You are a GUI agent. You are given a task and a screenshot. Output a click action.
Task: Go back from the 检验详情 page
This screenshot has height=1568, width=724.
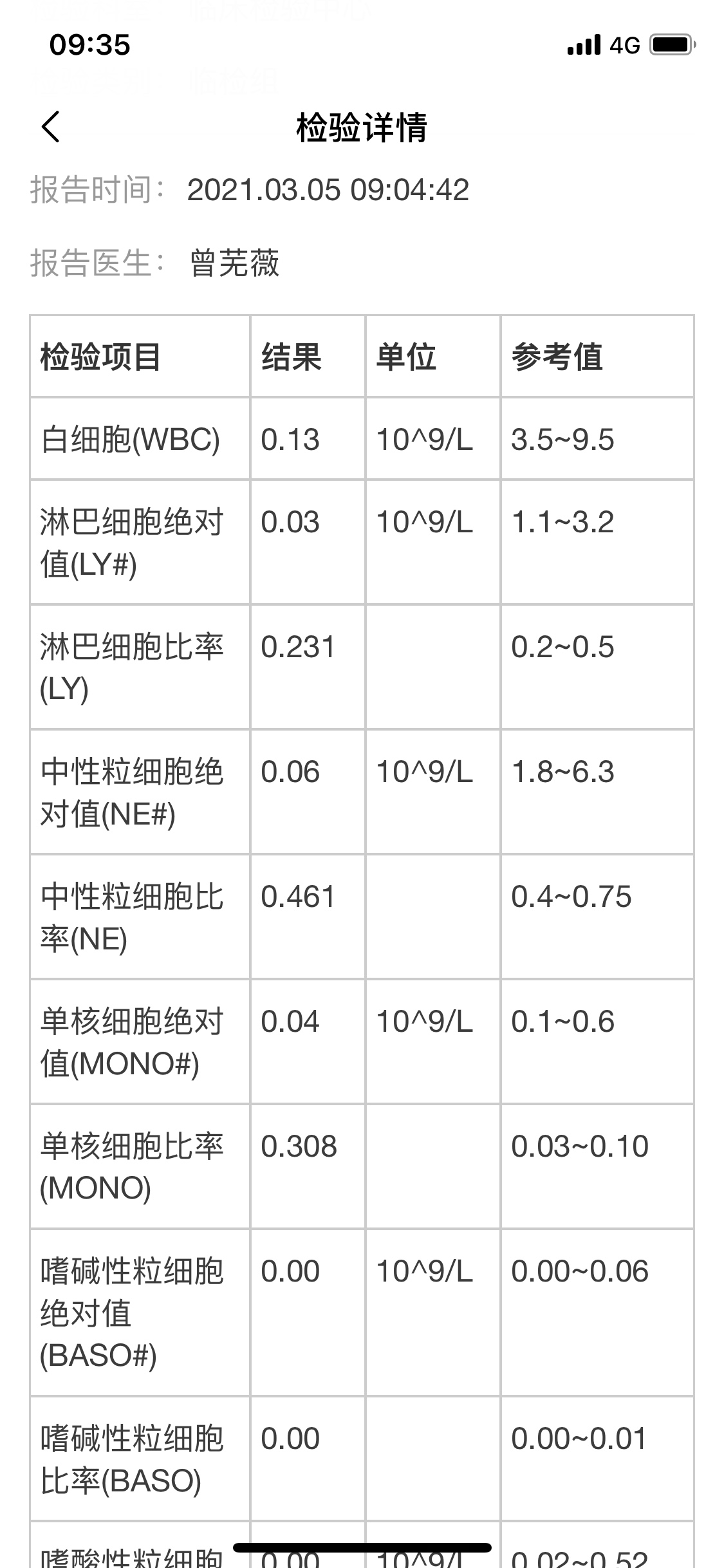point(51,126)
